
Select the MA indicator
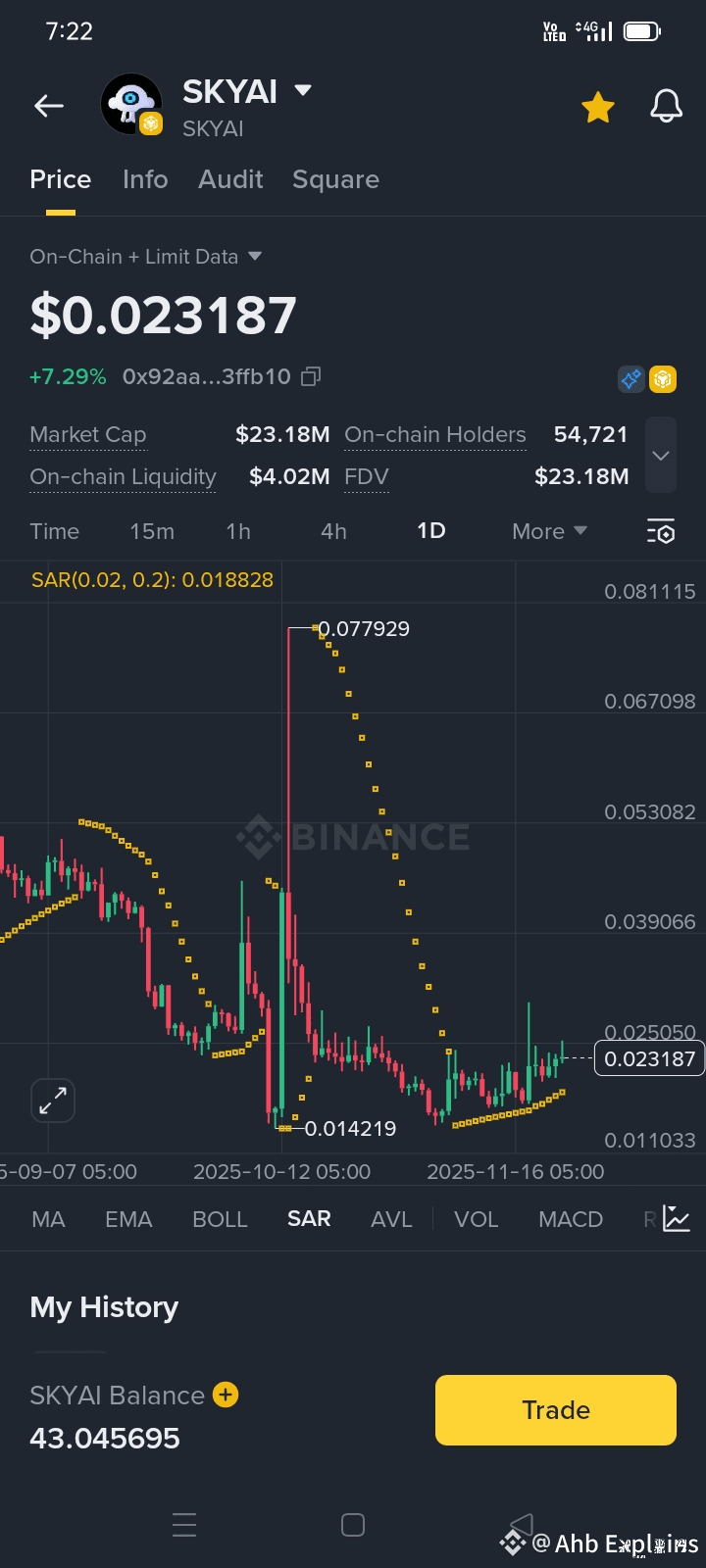coord(48,1219)
